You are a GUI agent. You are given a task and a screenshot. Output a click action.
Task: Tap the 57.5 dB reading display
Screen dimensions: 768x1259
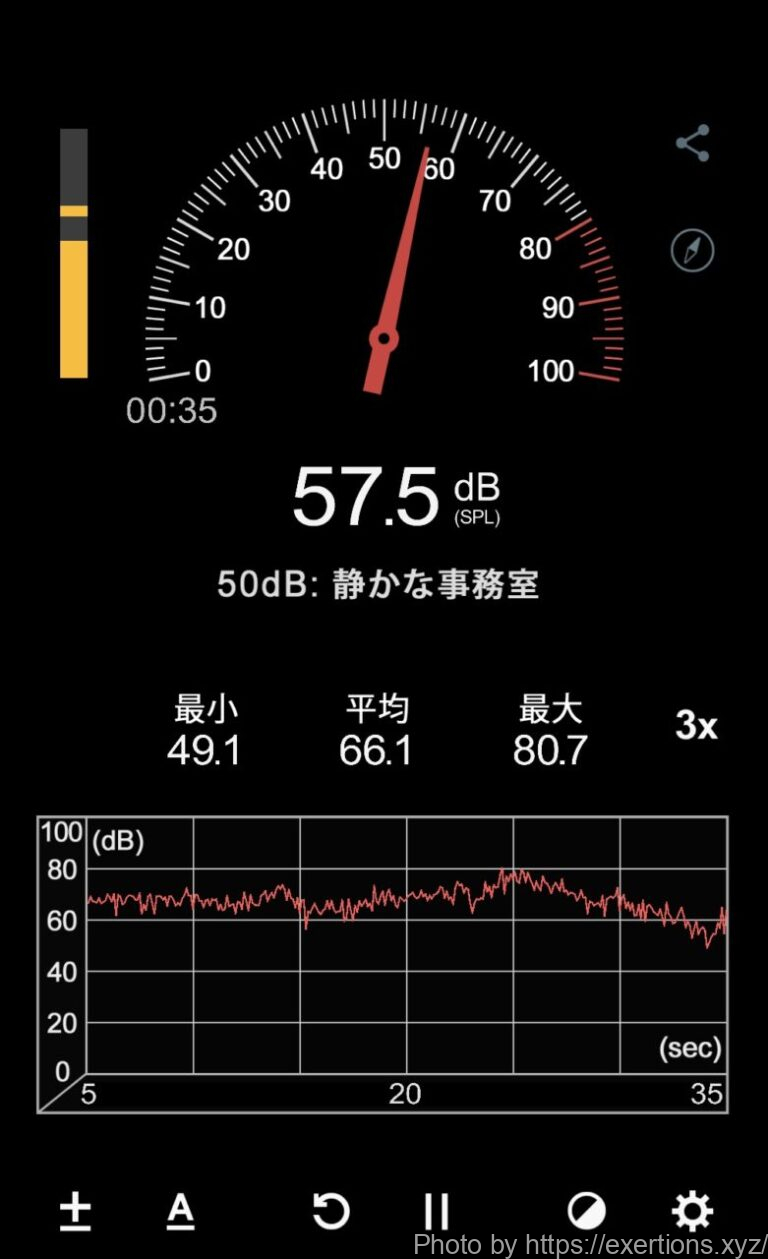pos(365,495)
